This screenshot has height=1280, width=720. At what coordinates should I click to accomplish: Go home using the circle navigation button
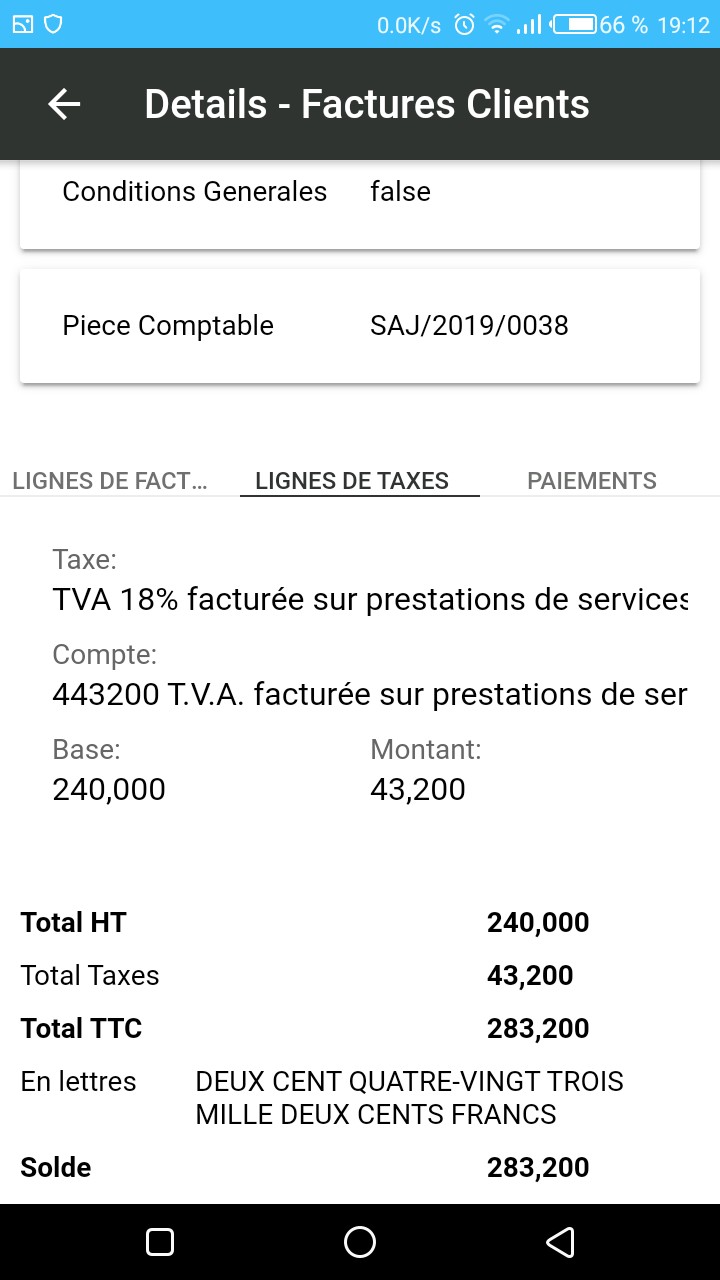pyautogui.click(x=359, y=1240)
